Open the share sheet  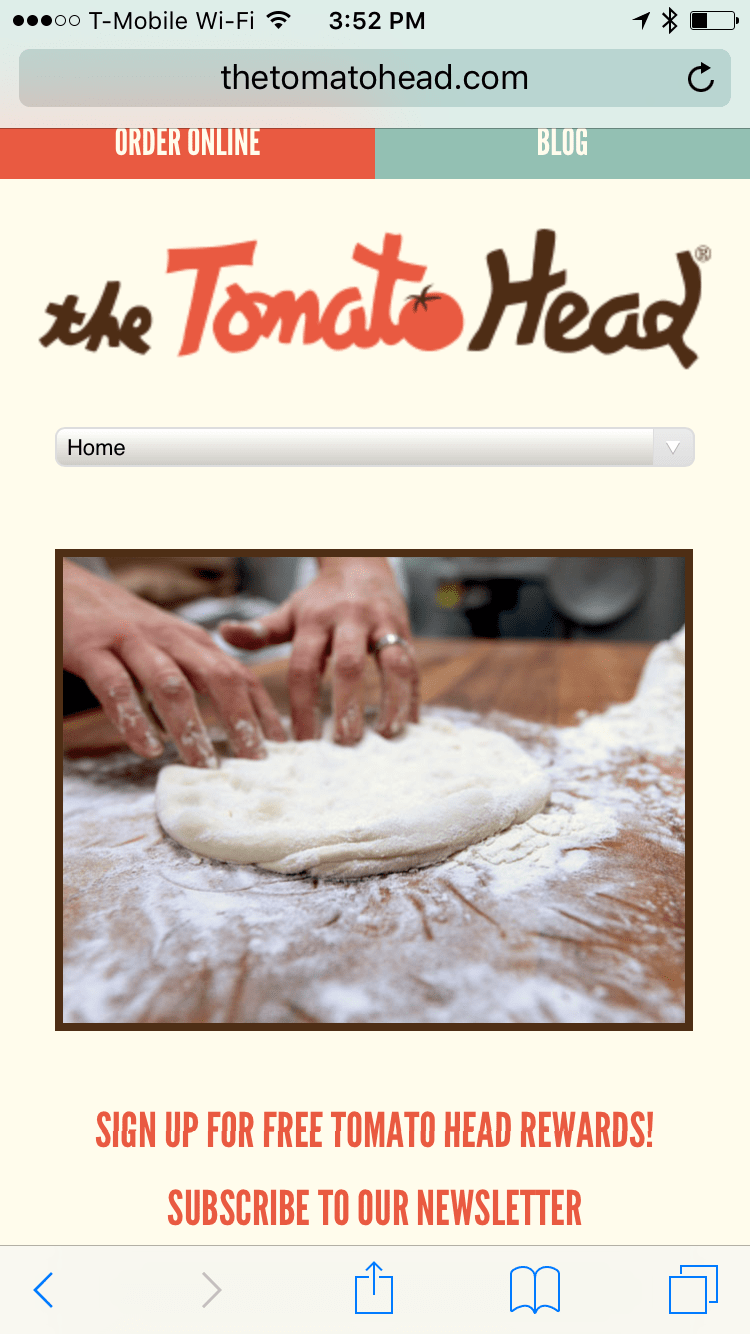[374, 1288]
